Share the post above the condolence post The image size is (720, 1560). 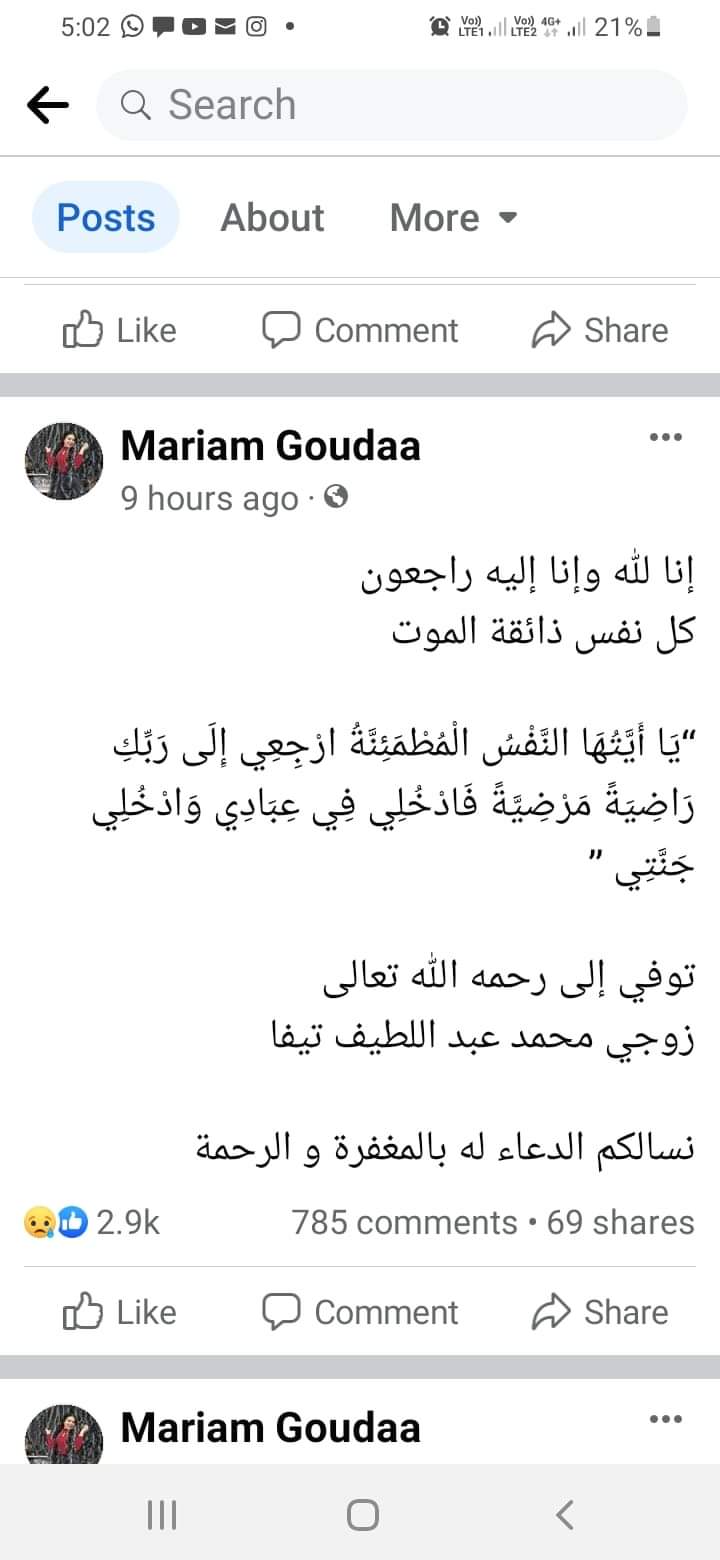pyautogui.click(x=599, y=330)
